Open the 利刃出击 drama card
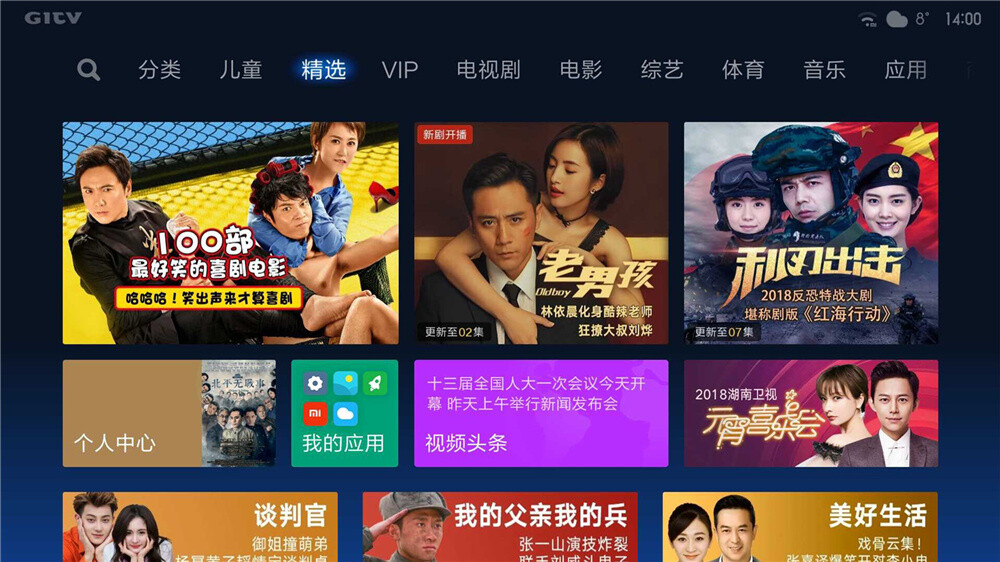Screen dimensions: 1000x562 811,233
